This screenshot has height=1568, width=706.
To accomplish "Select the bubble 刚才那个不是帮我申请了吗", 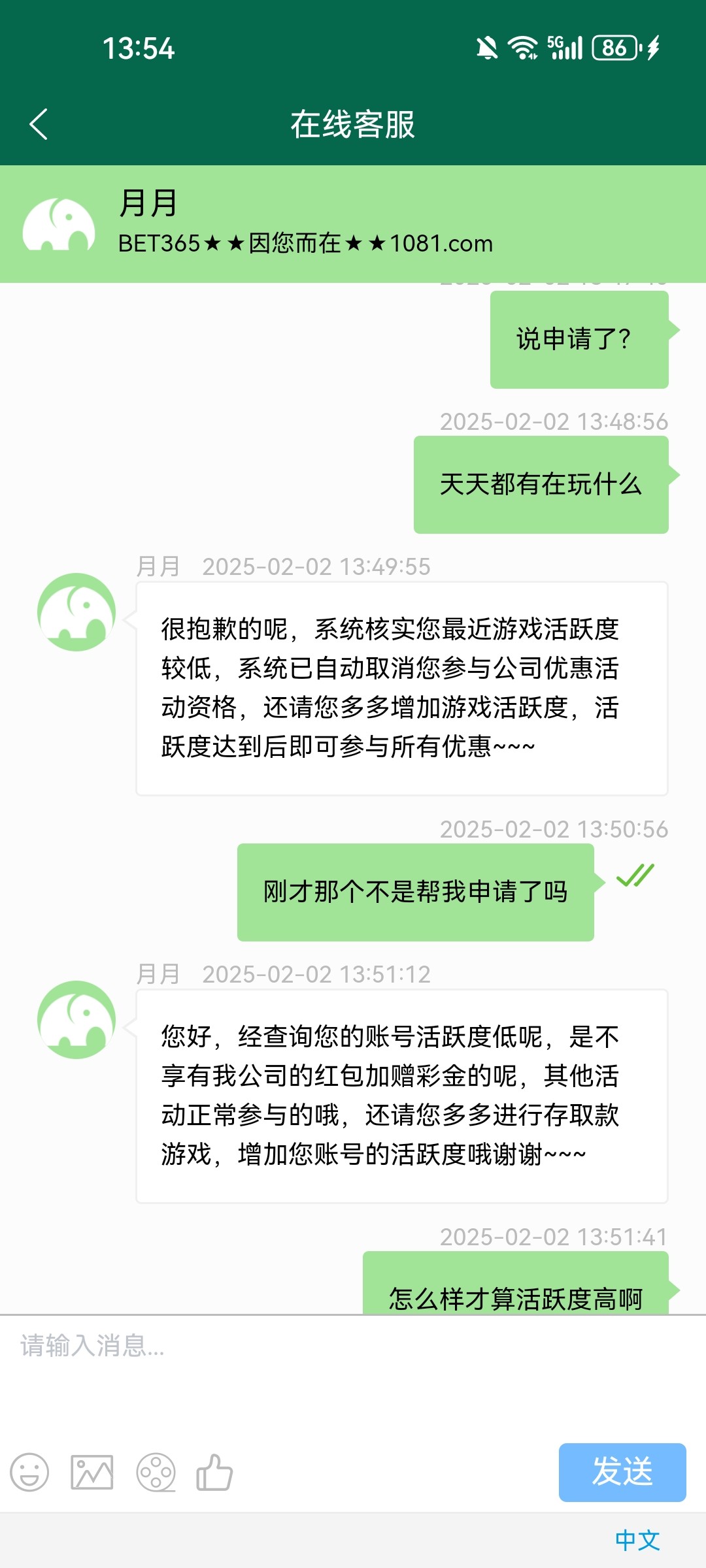I will click(x=415, y=891).
